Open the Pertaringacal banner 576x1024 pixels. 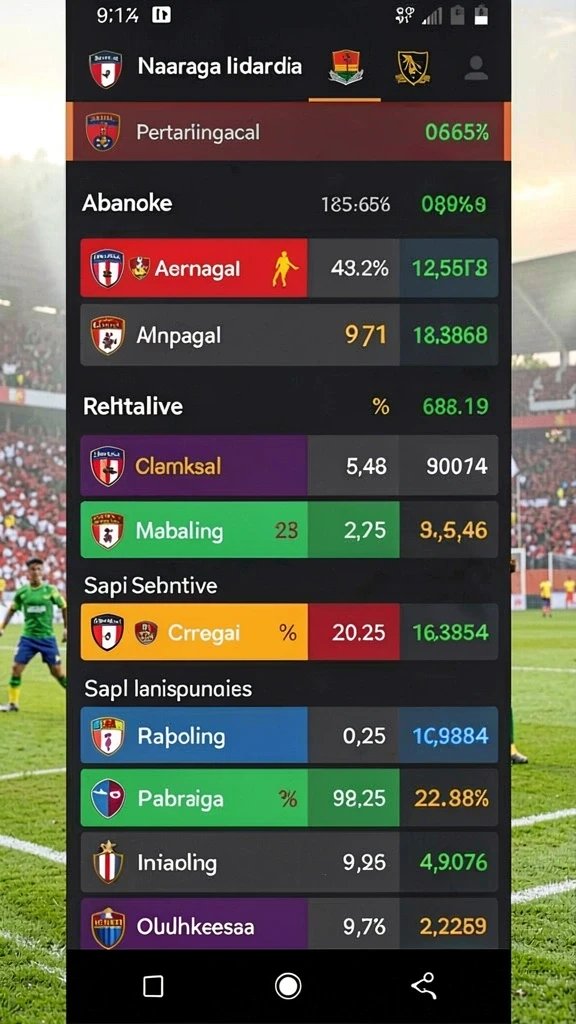tap(288, 132)
